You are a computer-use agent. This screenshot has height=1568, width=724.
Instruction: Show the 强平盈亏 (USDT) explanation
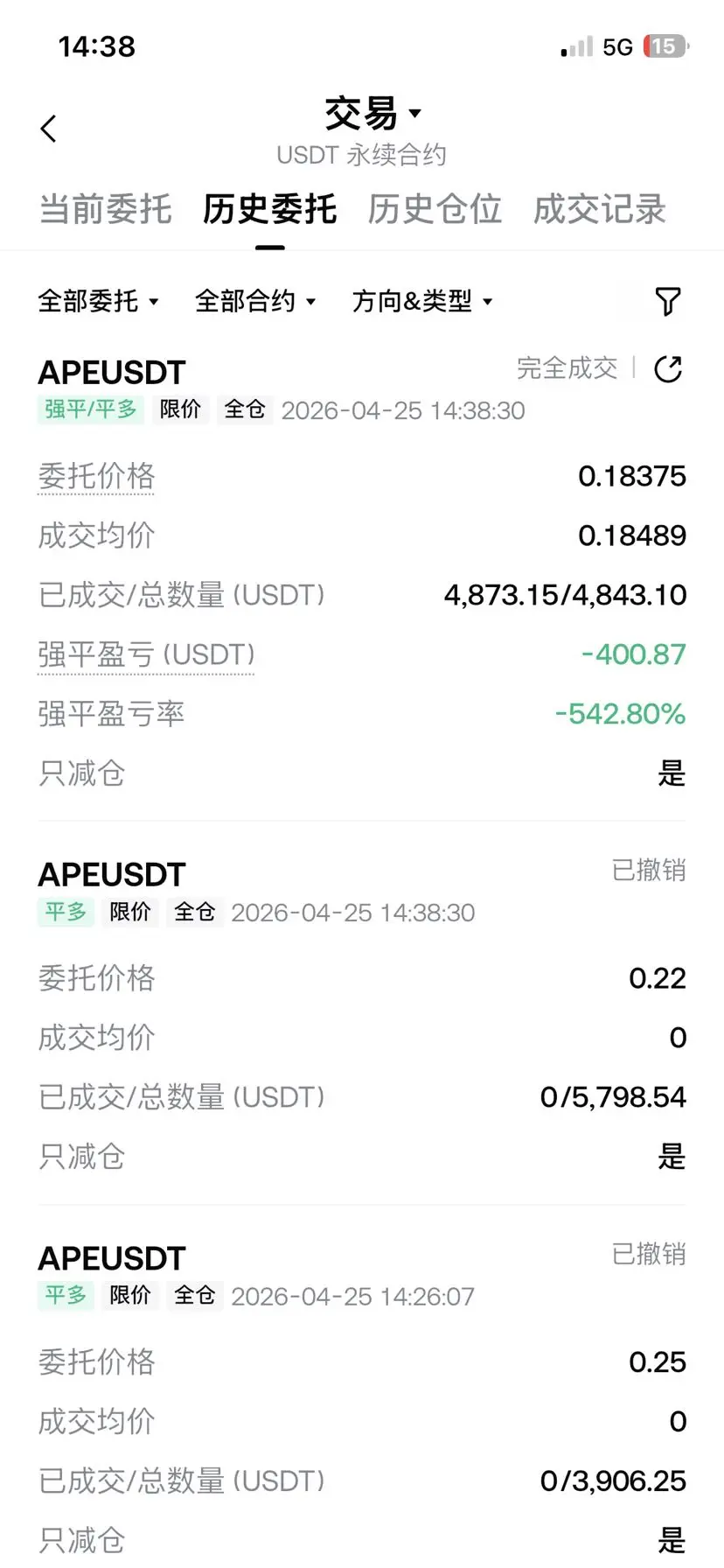click(146, 655)
